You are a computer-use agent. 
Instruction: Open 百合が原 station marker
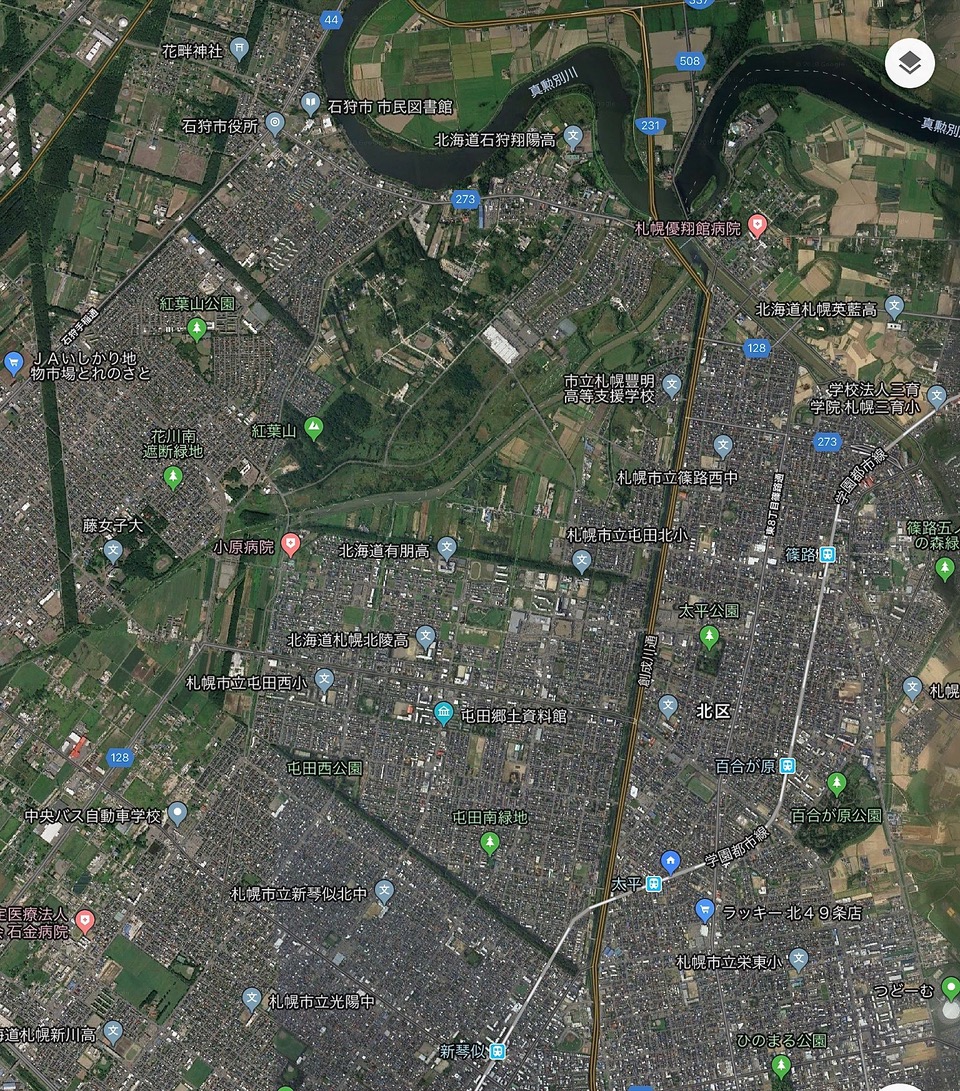click(x=788, y=766)
